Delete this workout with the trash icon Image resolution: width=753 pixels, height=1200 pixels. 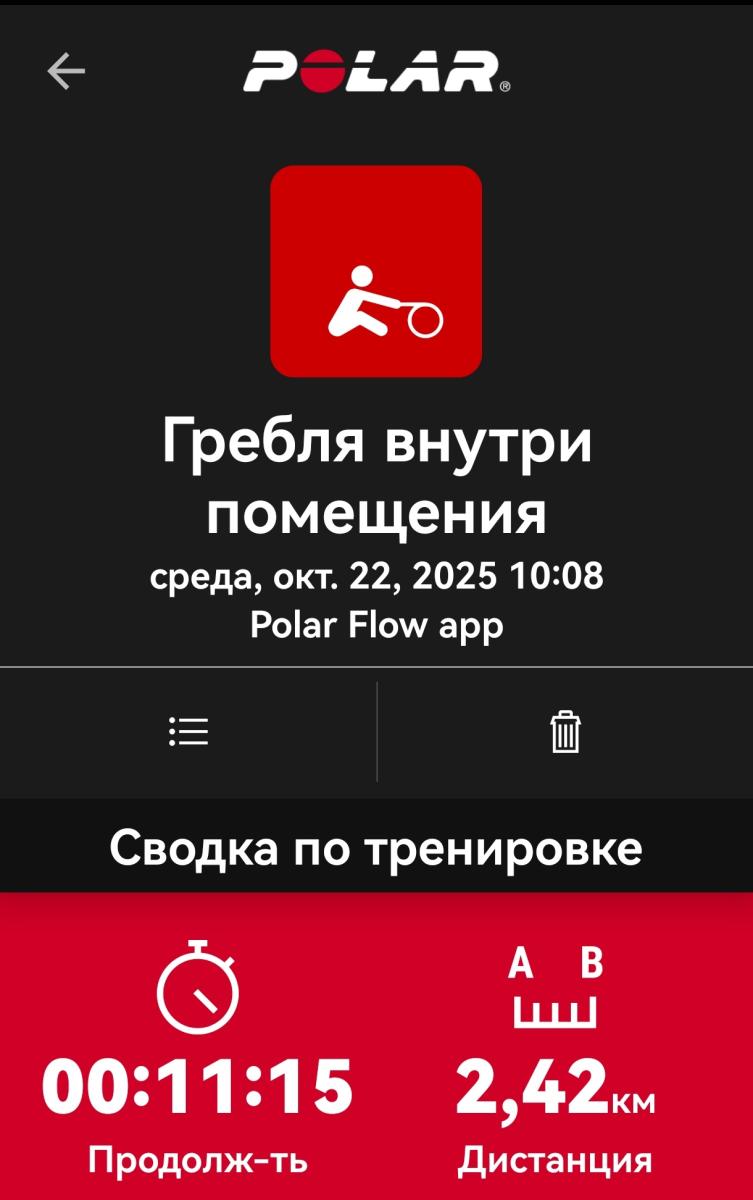(565, 732)
